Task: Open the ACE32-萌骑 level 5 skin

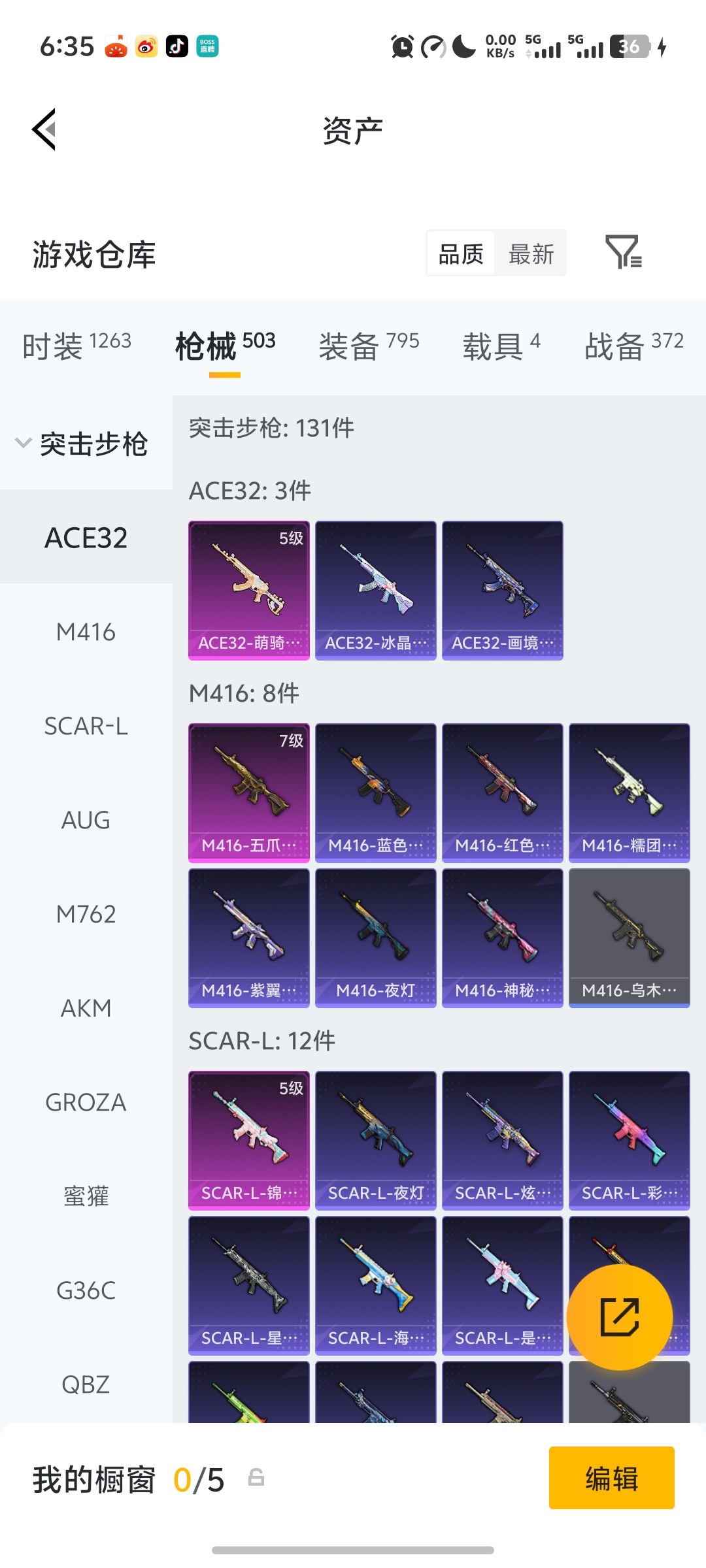Action: pos(249,590)
